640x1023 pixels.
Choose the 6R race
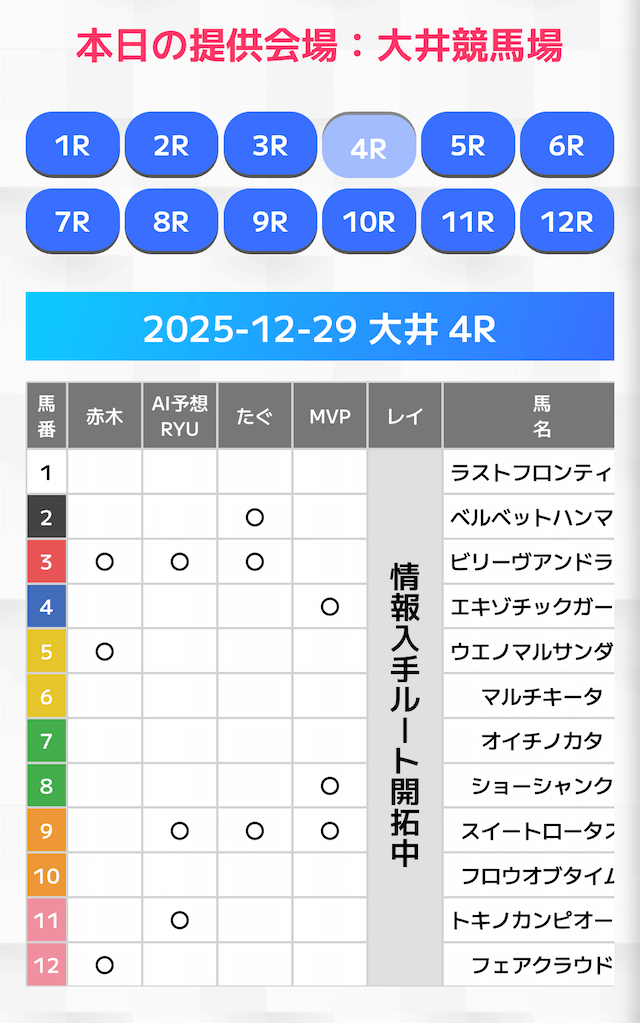tap(567, 145)
